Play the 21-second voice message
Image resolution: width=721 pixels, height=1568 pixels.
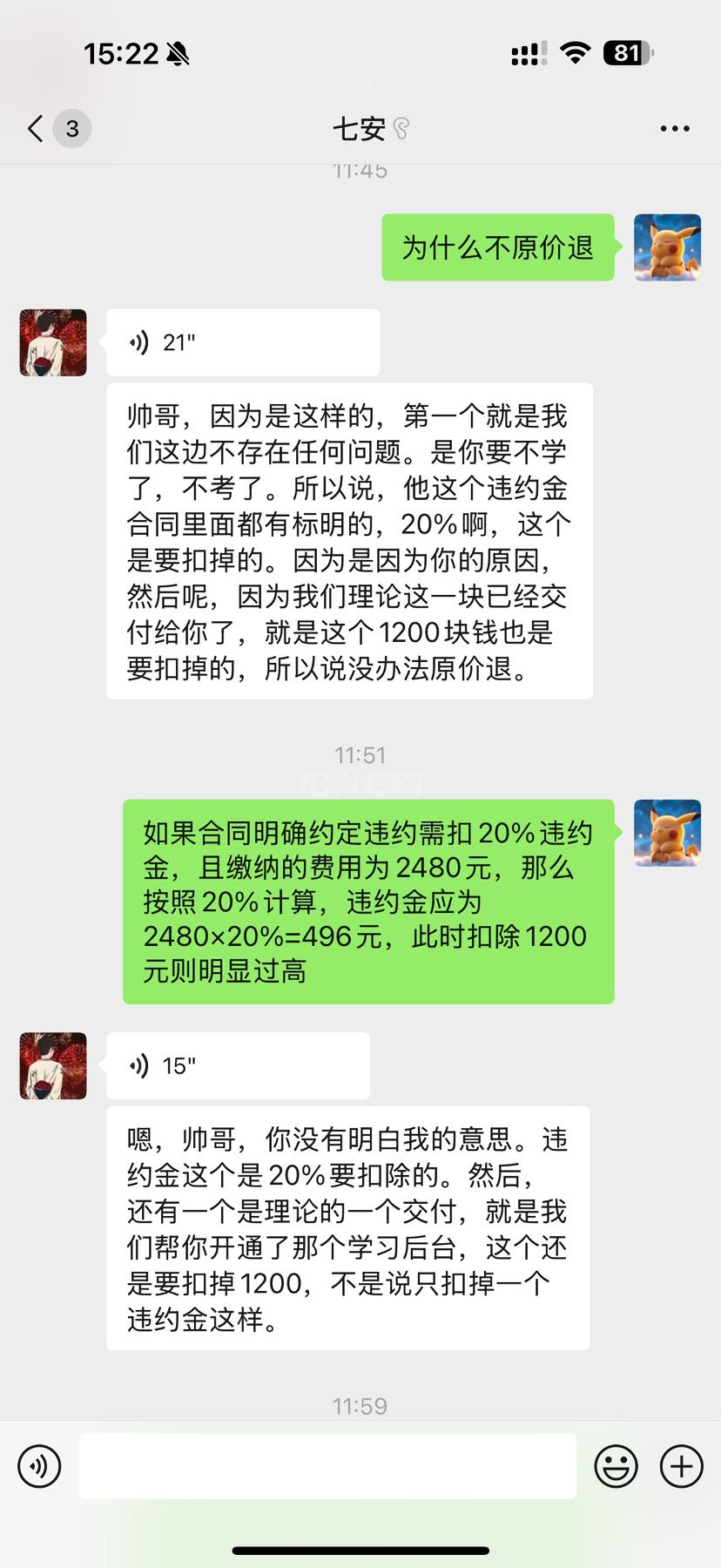pyautogui.click(x=242, y=342)
